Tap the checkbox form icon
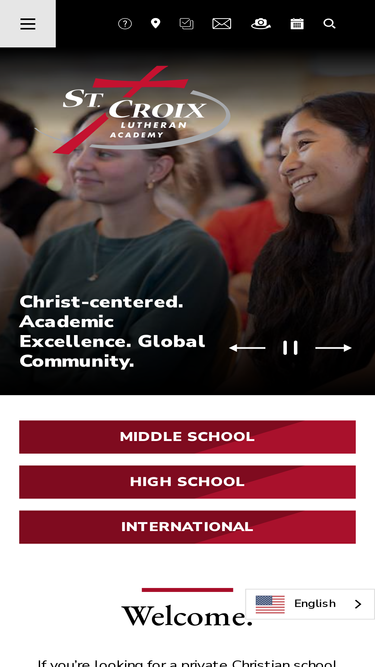The width and height of the screenshot is (375, 667). (x=187, y=24)
